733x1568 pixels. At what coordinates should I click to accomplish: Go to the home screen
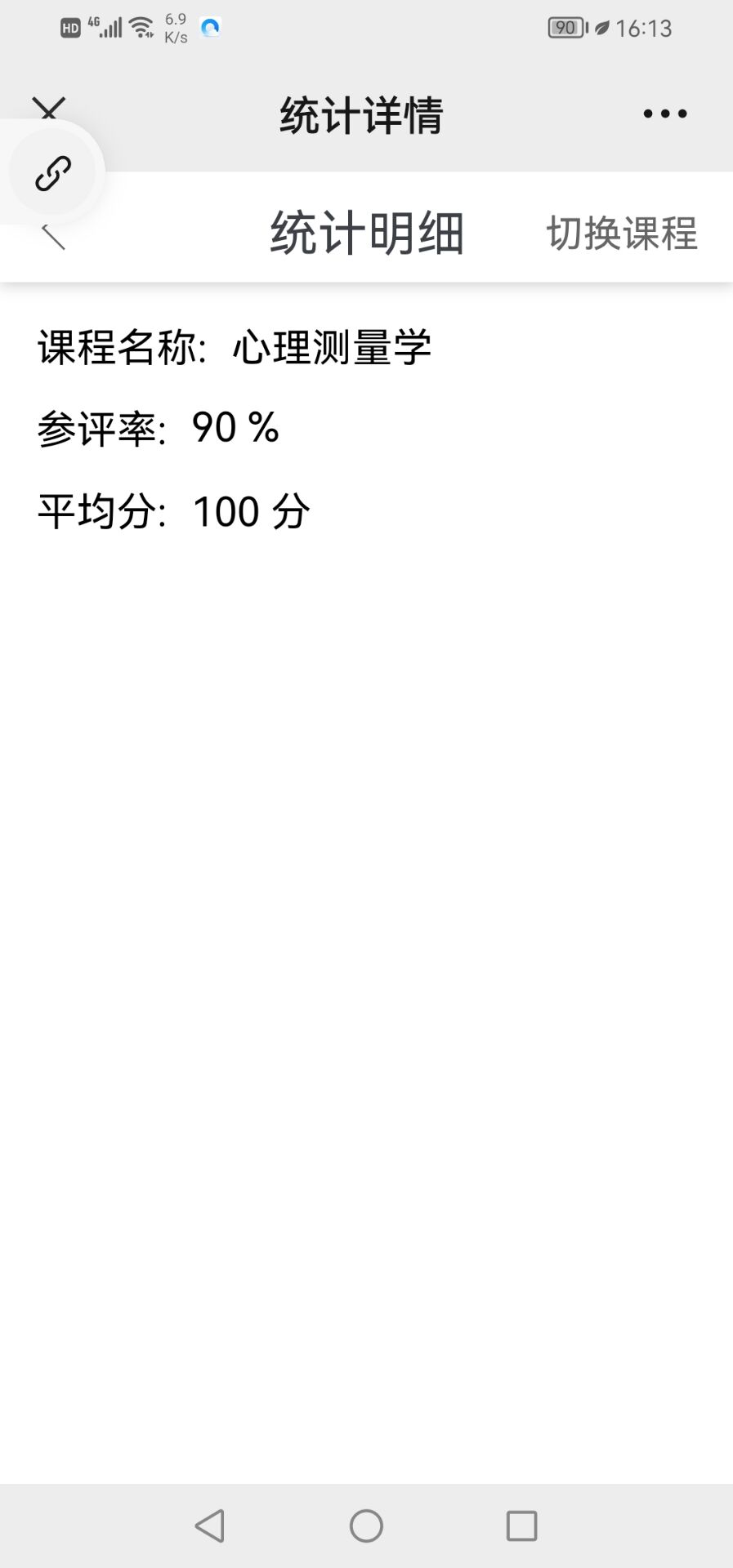coord(366,1526)
